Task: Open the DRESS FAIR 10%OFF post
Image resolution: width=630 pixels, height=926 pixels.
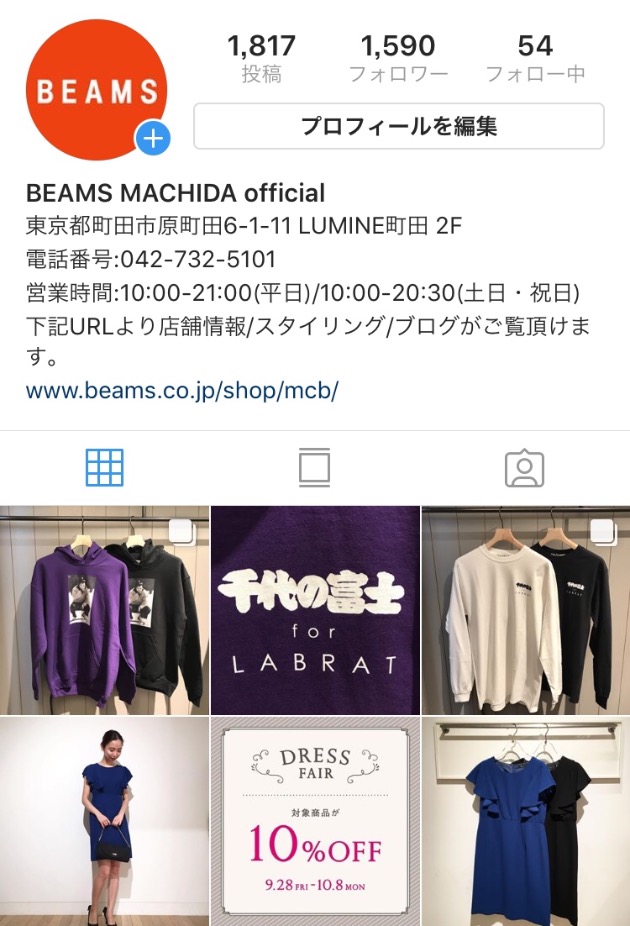Action: 315,820
